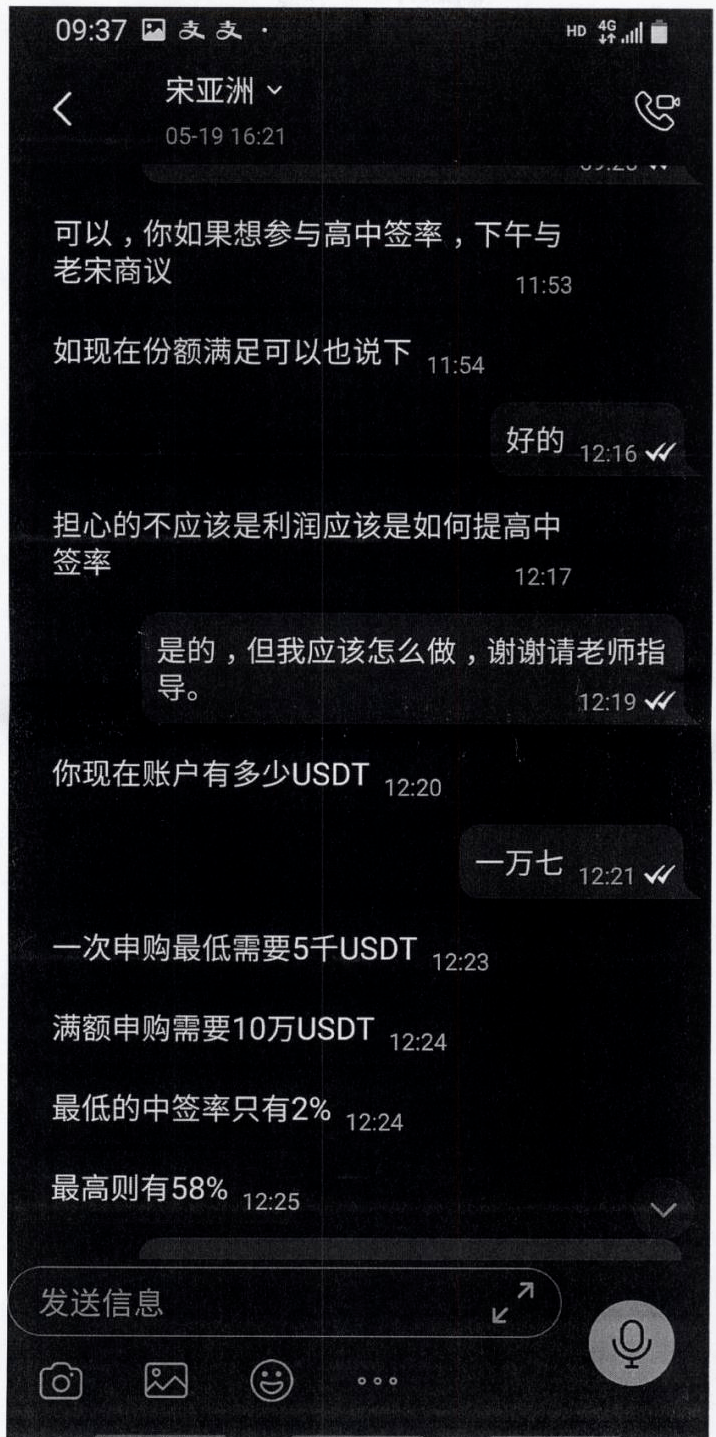Open the camera to take a photo
Screen dimensions: 716x1437
tap(60, 1382)
